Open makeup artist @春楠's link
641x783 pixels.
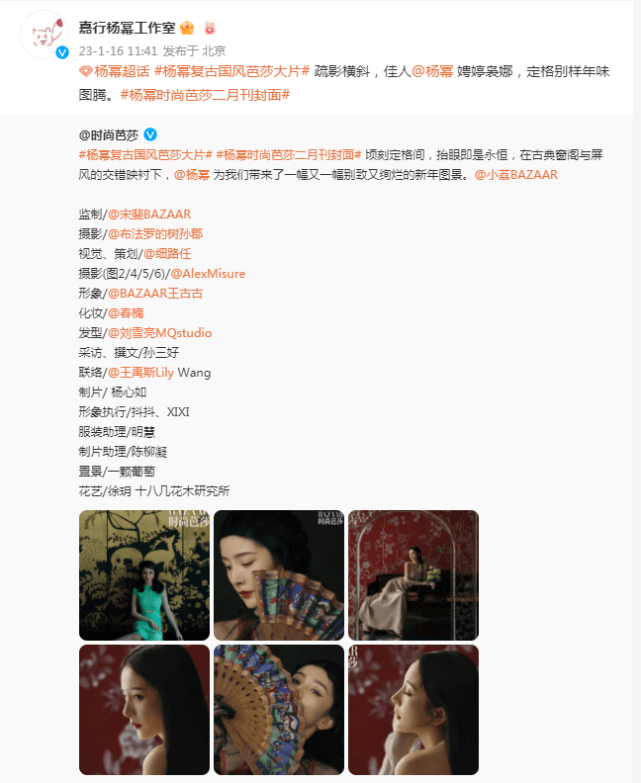point(125,313)
